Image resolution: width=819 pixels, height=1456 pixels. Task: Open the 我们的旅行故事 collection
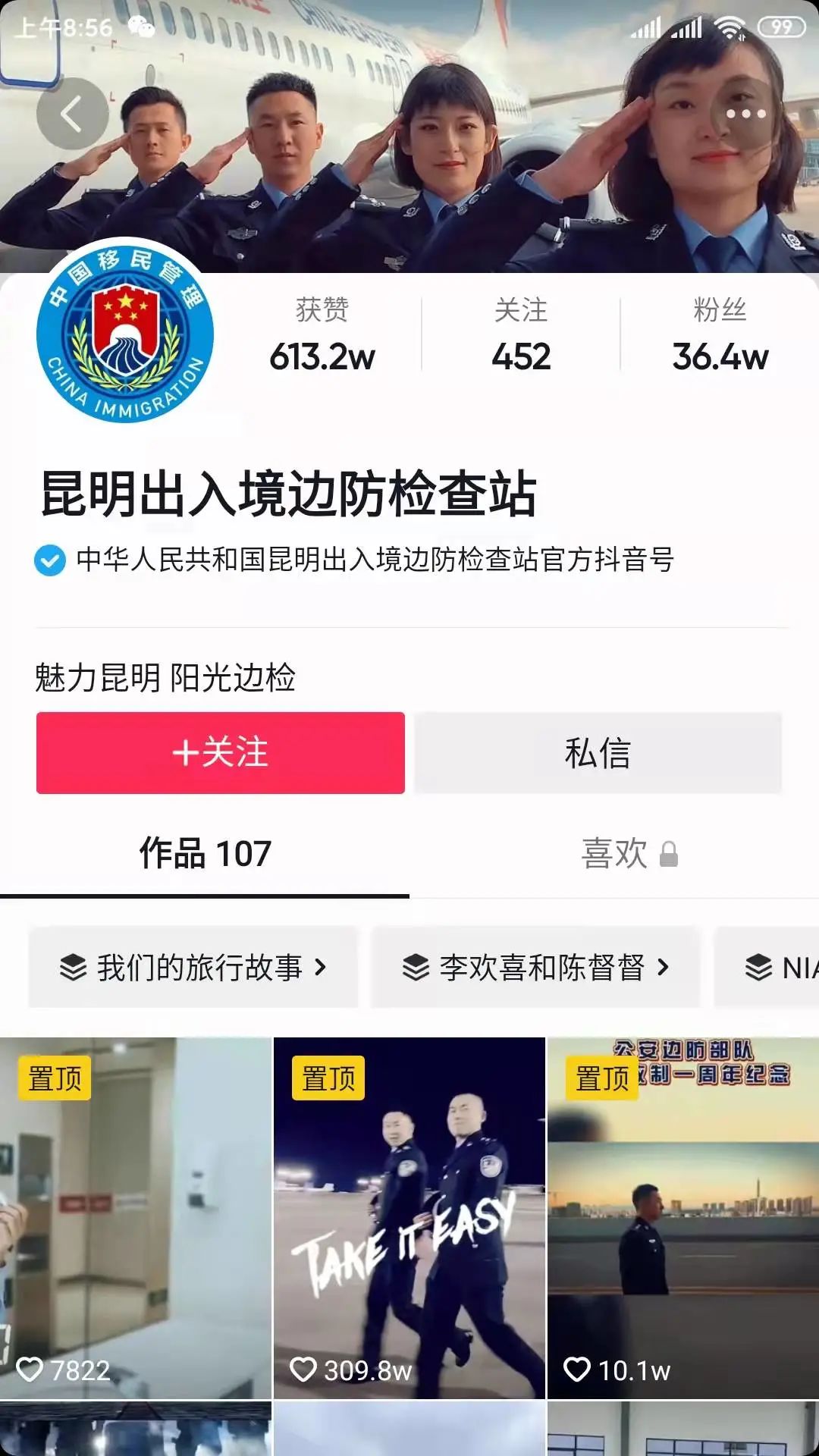(x=193, y=968)
